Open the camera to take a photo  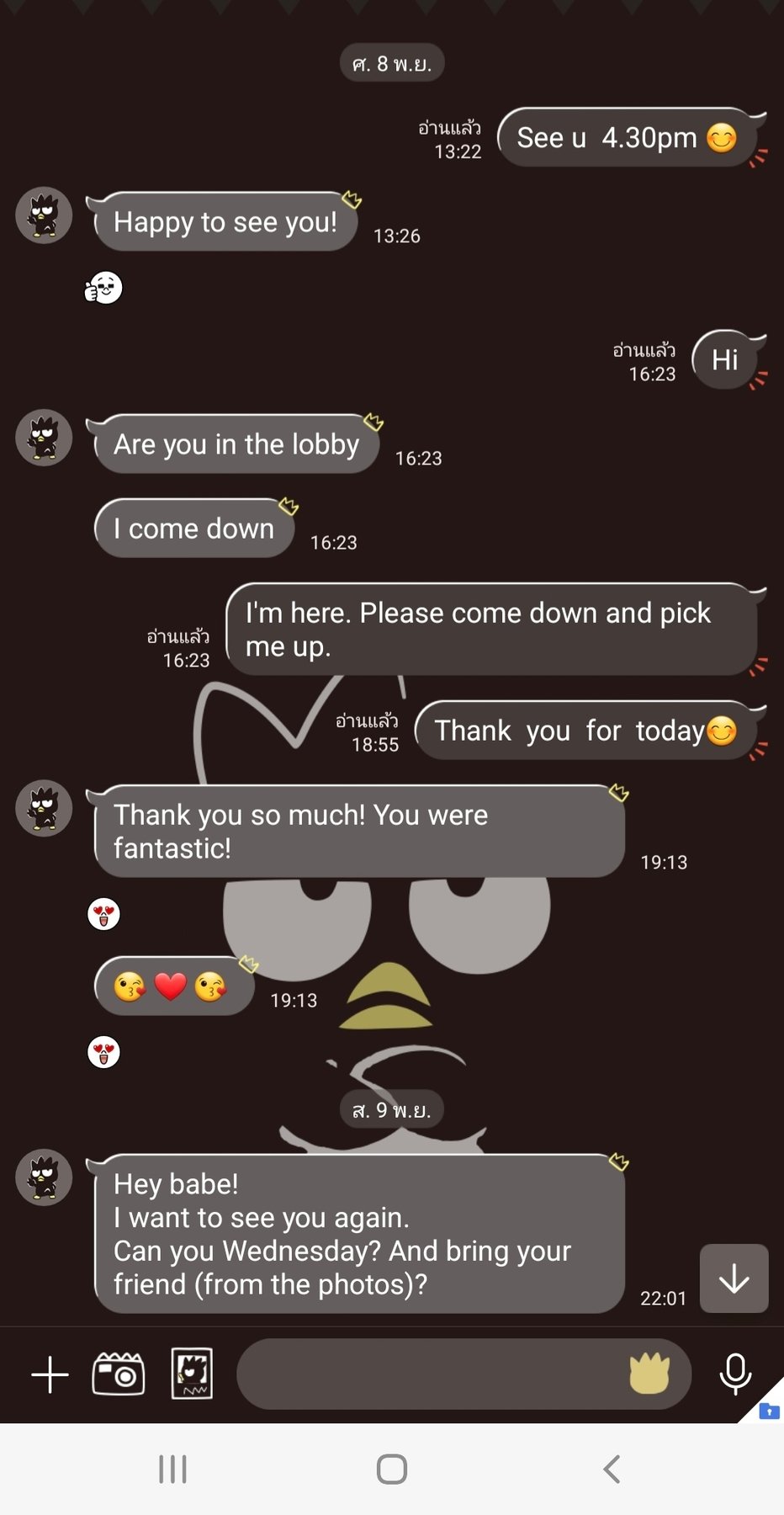point(118,1374)
